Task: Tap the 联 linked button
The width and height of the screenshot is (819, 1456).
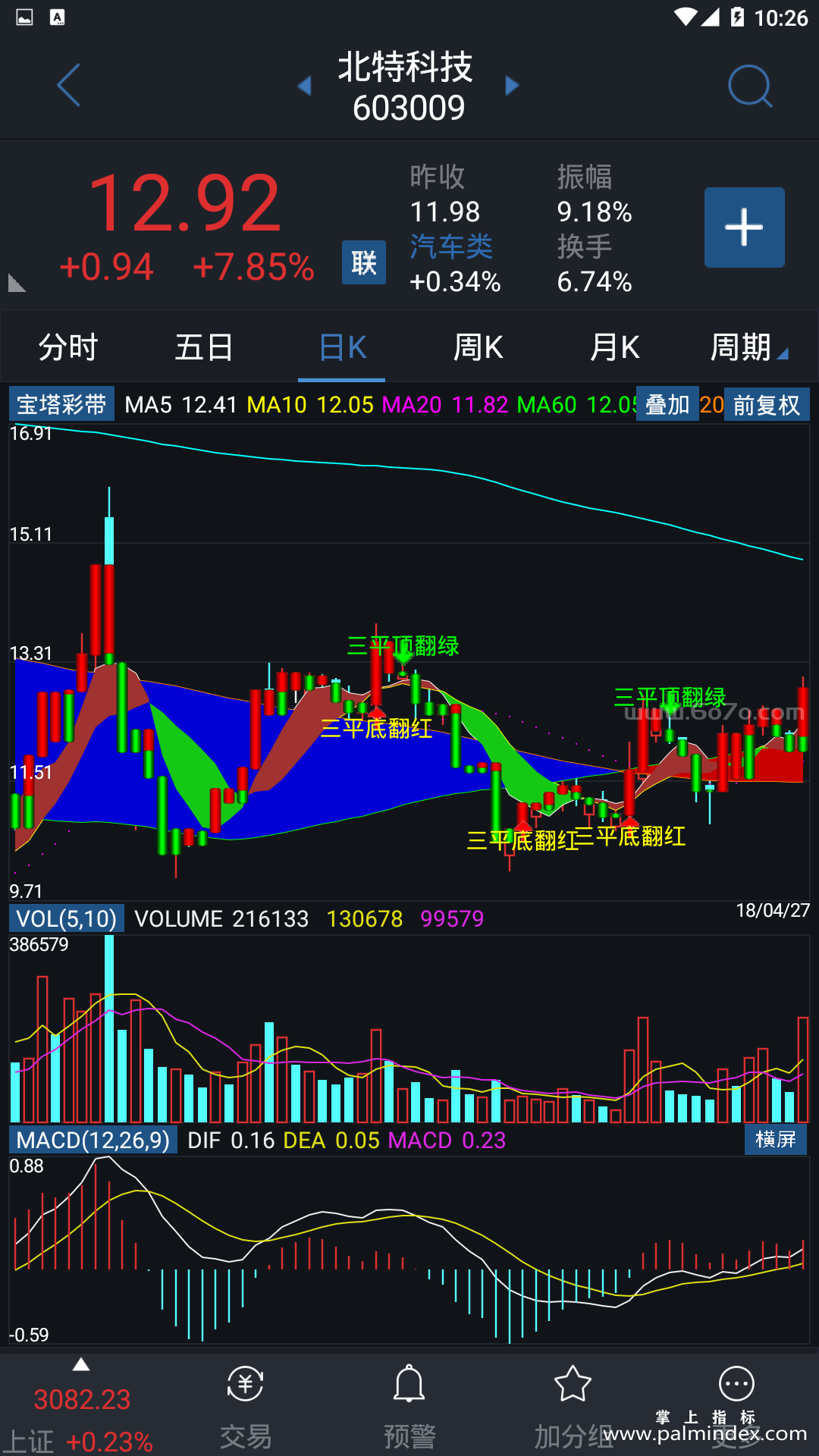Action: coord(363,262)
